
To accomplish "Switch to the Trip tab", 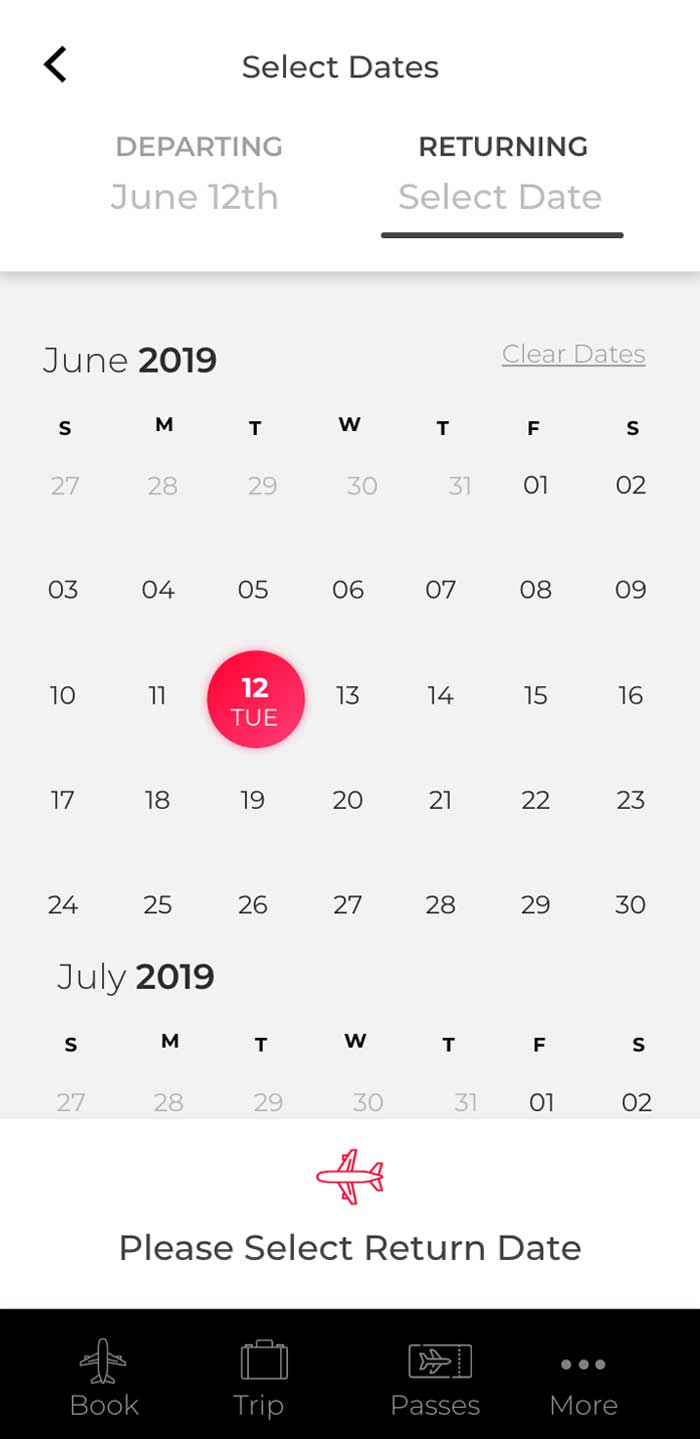I will click(259, 1378).
